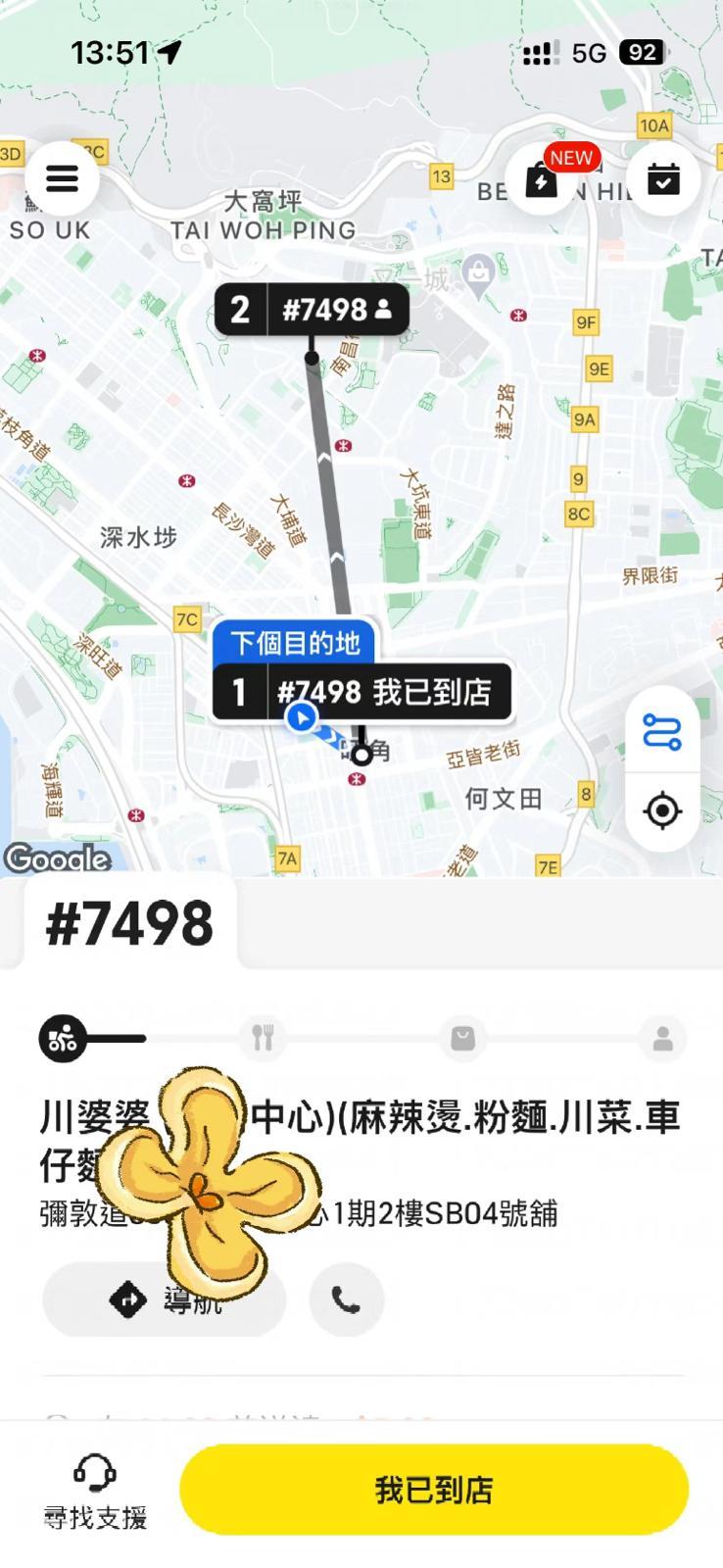Select the #7498 order tab
The width and height of the screenshot is (723, 1568).
[130, 923]
